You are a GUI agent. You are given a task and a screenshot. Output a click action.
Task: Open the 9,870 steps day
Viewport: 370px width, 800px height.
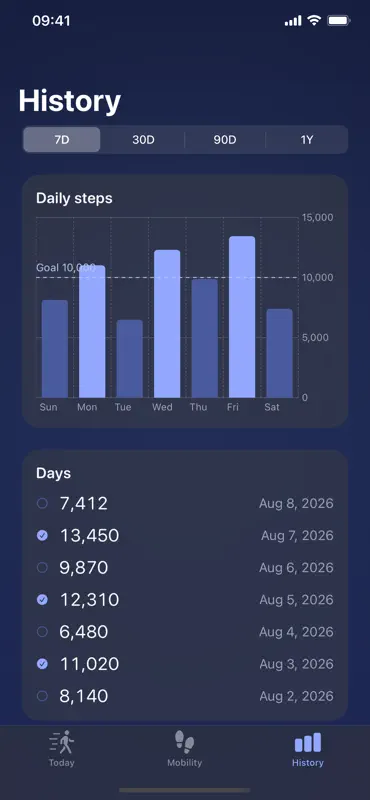[x=185, y=567]
